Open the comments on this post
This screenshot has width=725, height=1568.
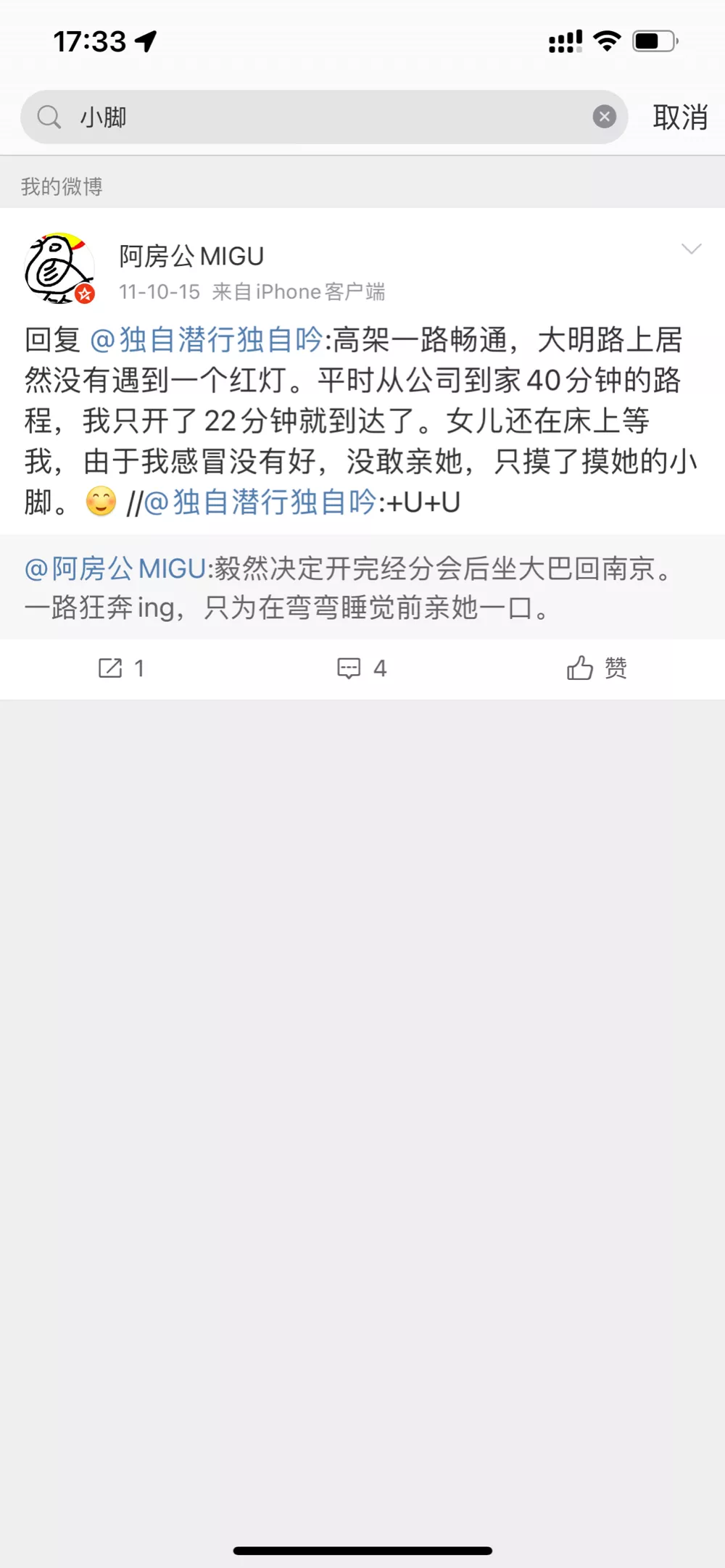point(362,668)
